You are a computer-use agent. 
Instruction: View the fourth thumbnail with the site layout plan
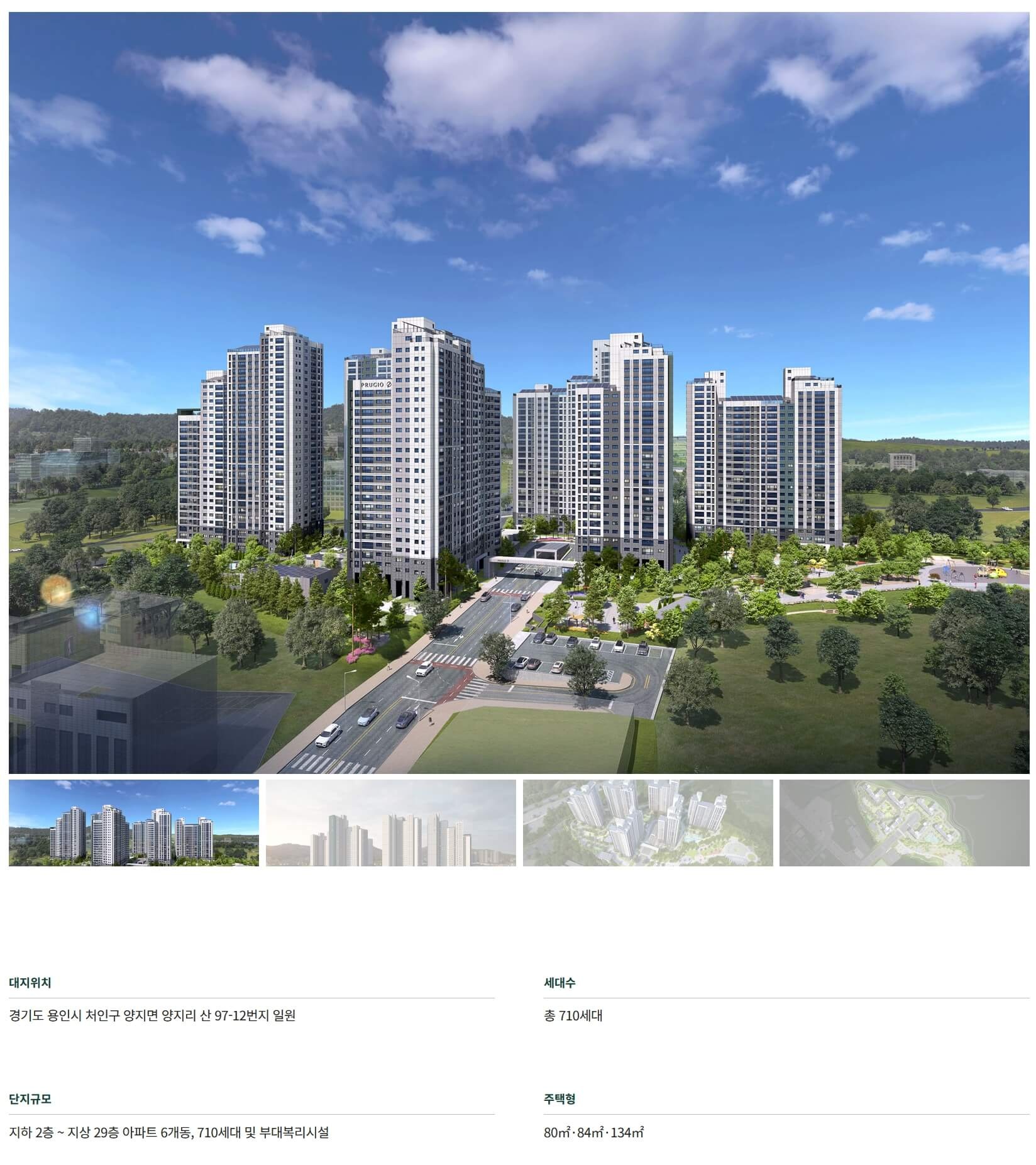point(904,822)
